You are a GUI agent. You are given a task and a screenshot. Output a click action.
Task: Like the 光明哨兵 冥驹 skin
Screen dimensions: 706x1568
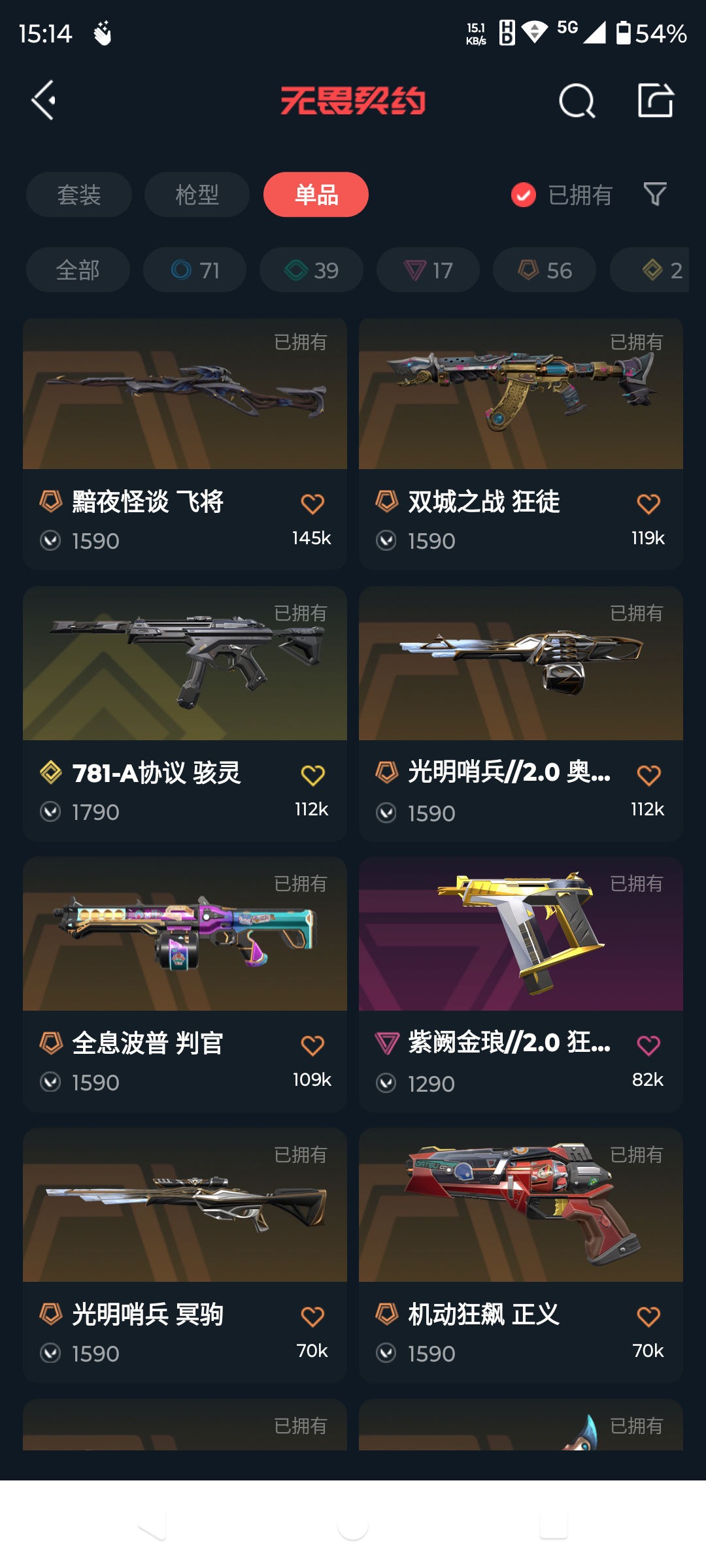click(312, 1316)
